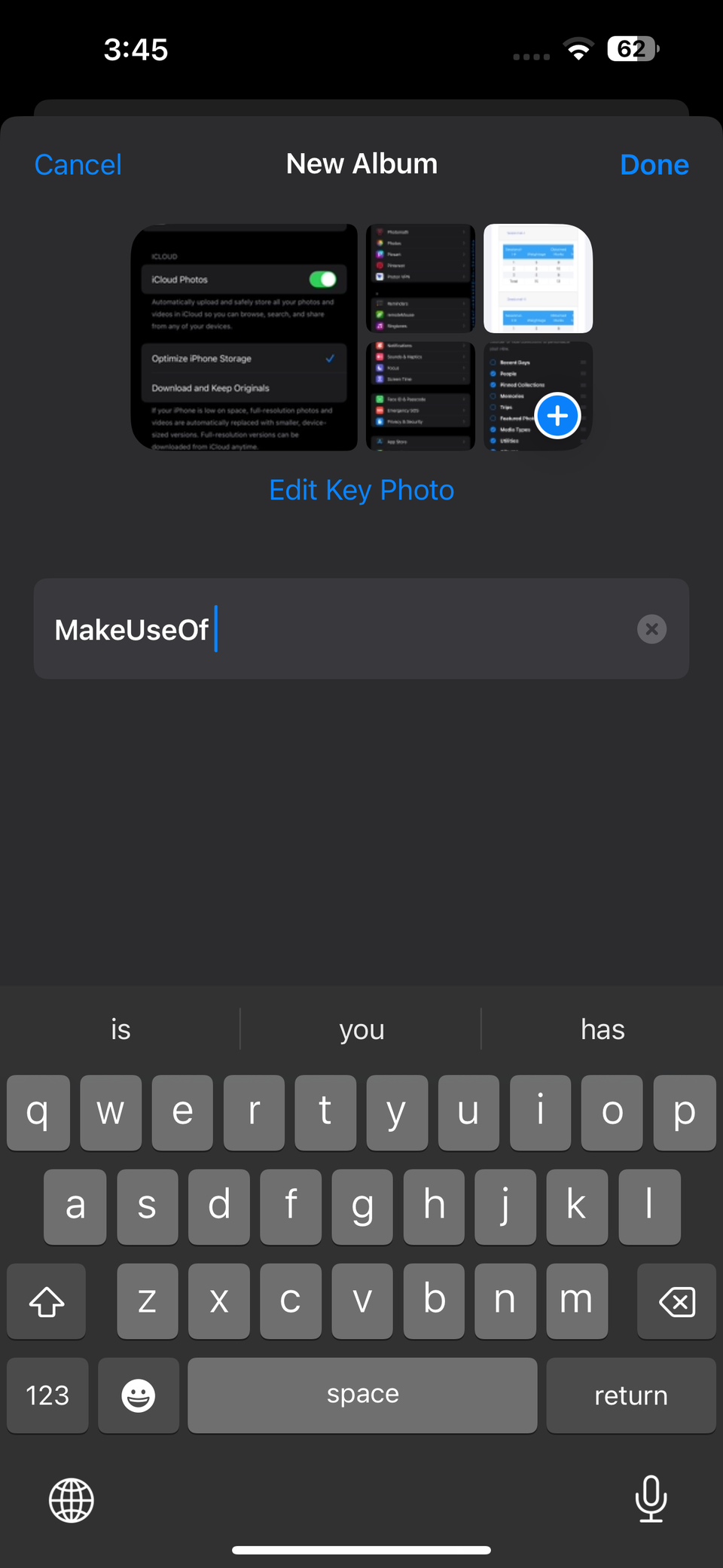Enable the shift key

click(47, 1301)
